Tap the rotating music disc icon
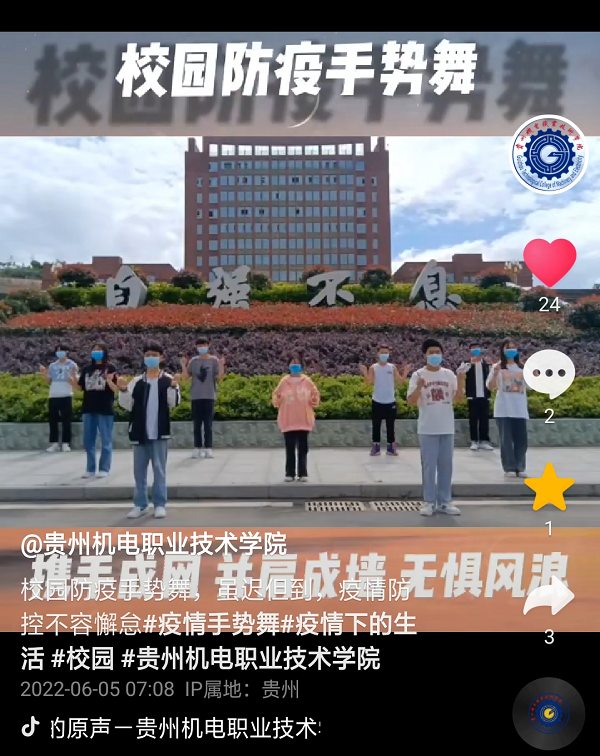600x756 pixels. tap(548, 714)
